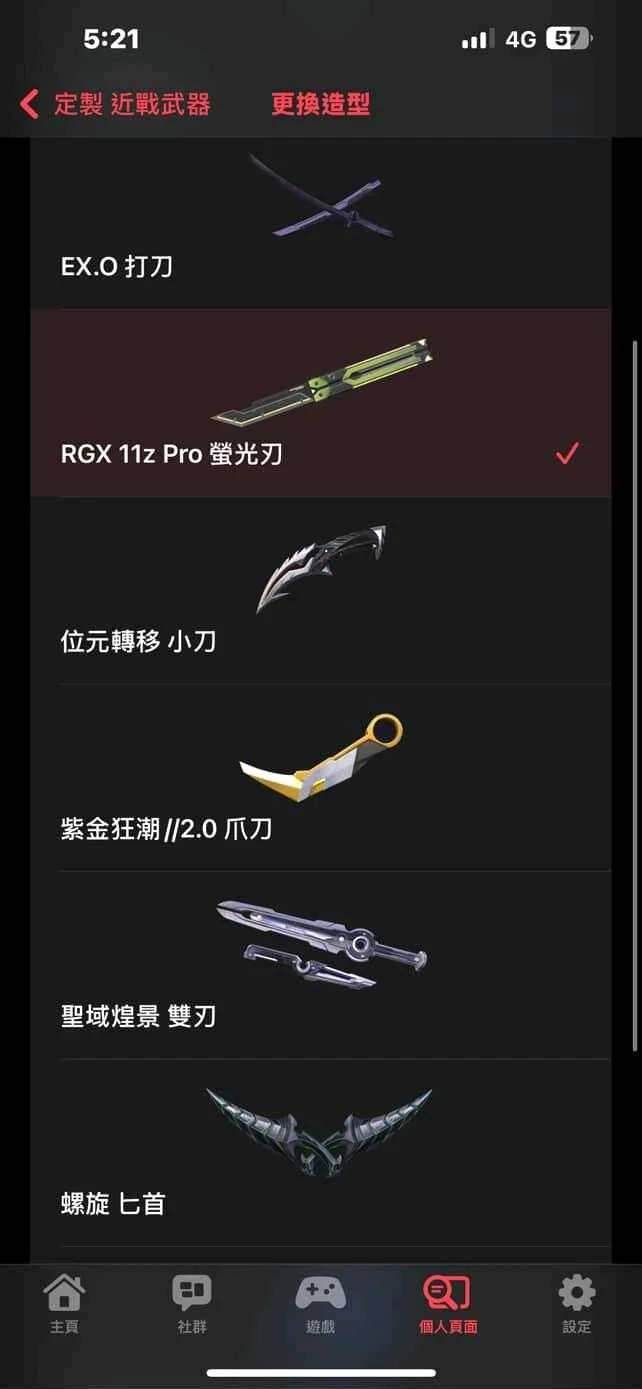Select the 聖域煌景 雙刃 skin

tap(320, 965)
